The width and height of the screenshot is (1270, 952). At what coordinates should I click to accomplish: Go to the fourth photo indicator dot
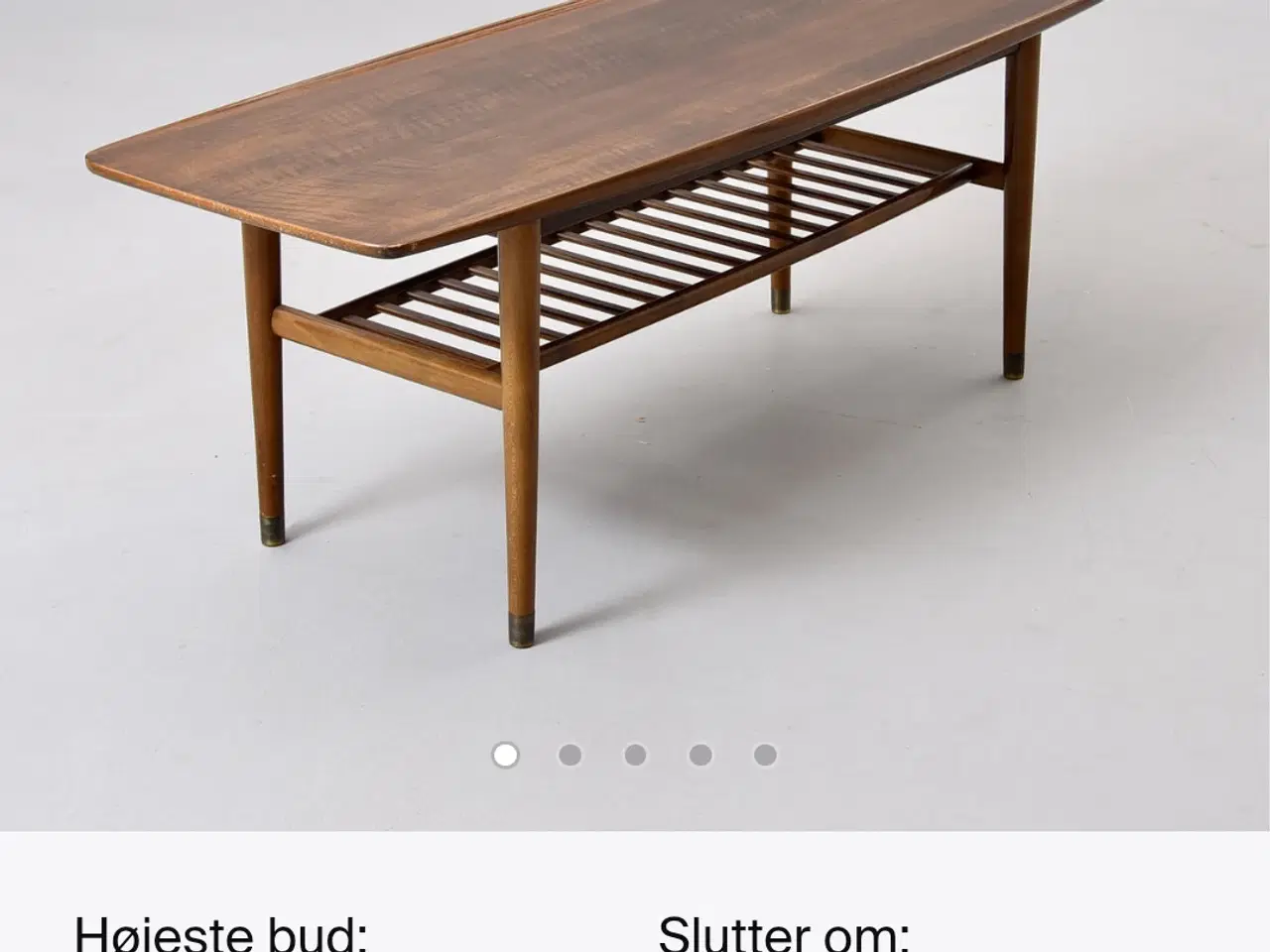(700, 756)
